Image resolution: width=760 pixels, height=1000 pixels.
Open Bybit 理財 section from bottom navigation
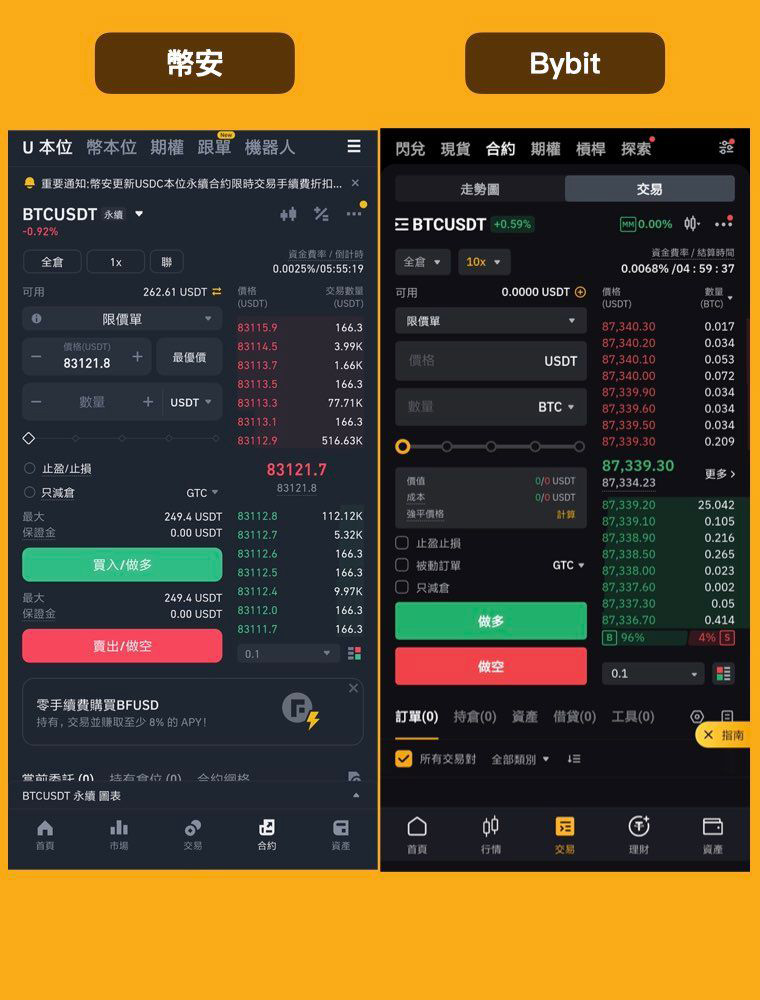(x=637, y=833)
